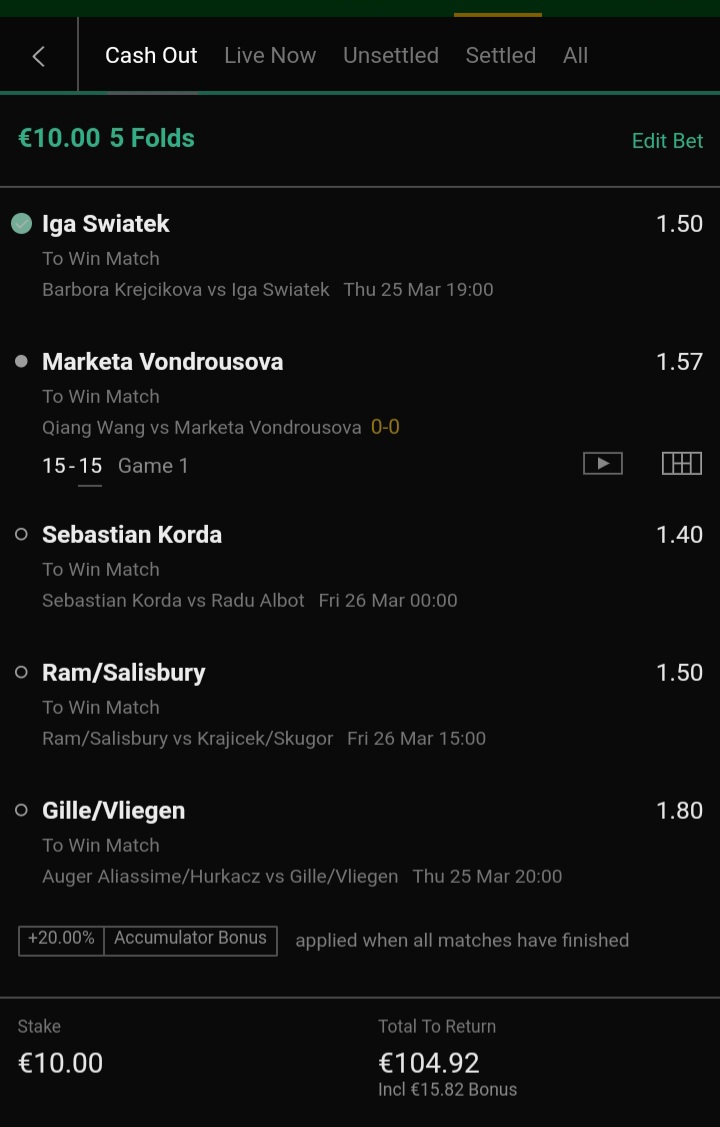Watch live stream of Wang vs Vondrousova
Viewport: 720px width, 1127px height.
tap(603, 463)
